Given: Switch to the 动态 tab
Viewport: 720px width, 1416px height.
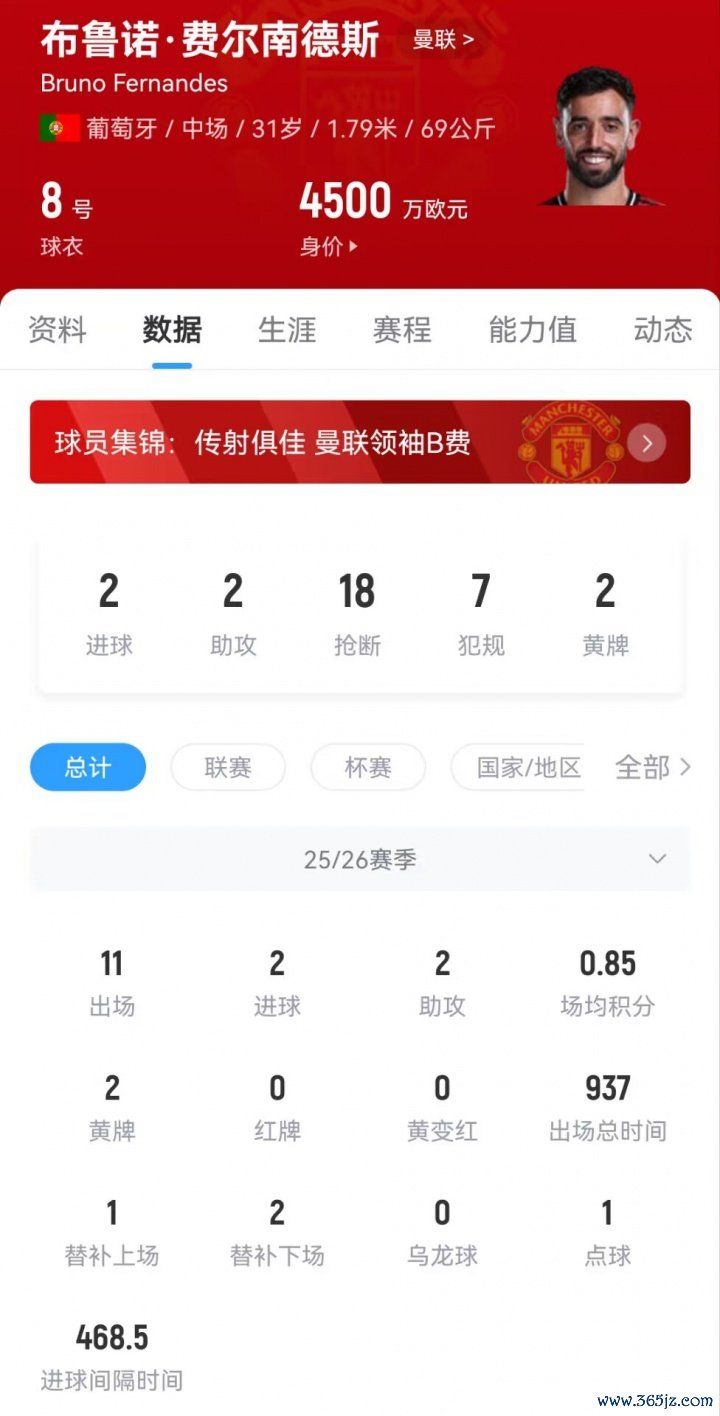Looking at the screenshot, I should 662,330.
